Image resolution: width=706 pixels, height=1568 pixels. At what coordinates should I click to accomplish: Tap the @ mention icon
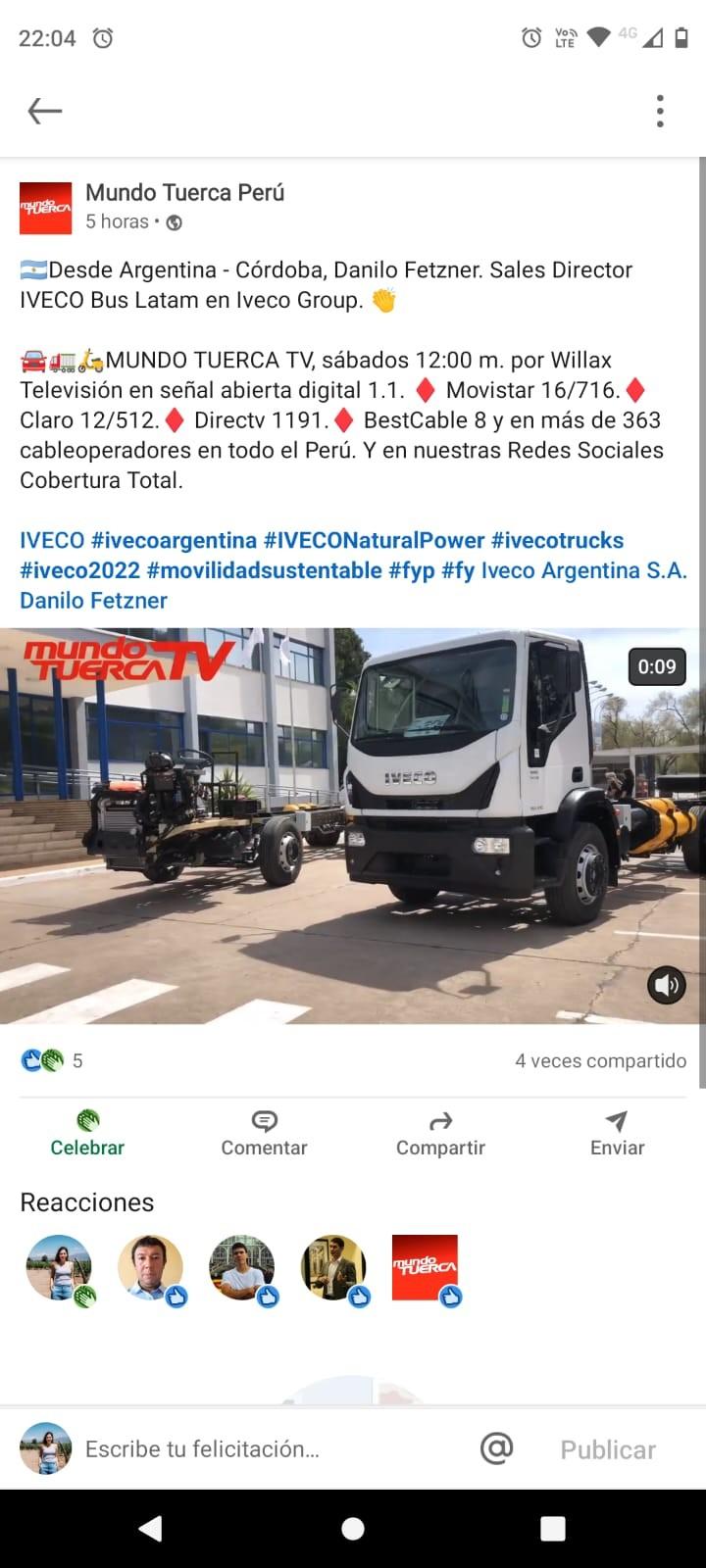(496, 1448)
